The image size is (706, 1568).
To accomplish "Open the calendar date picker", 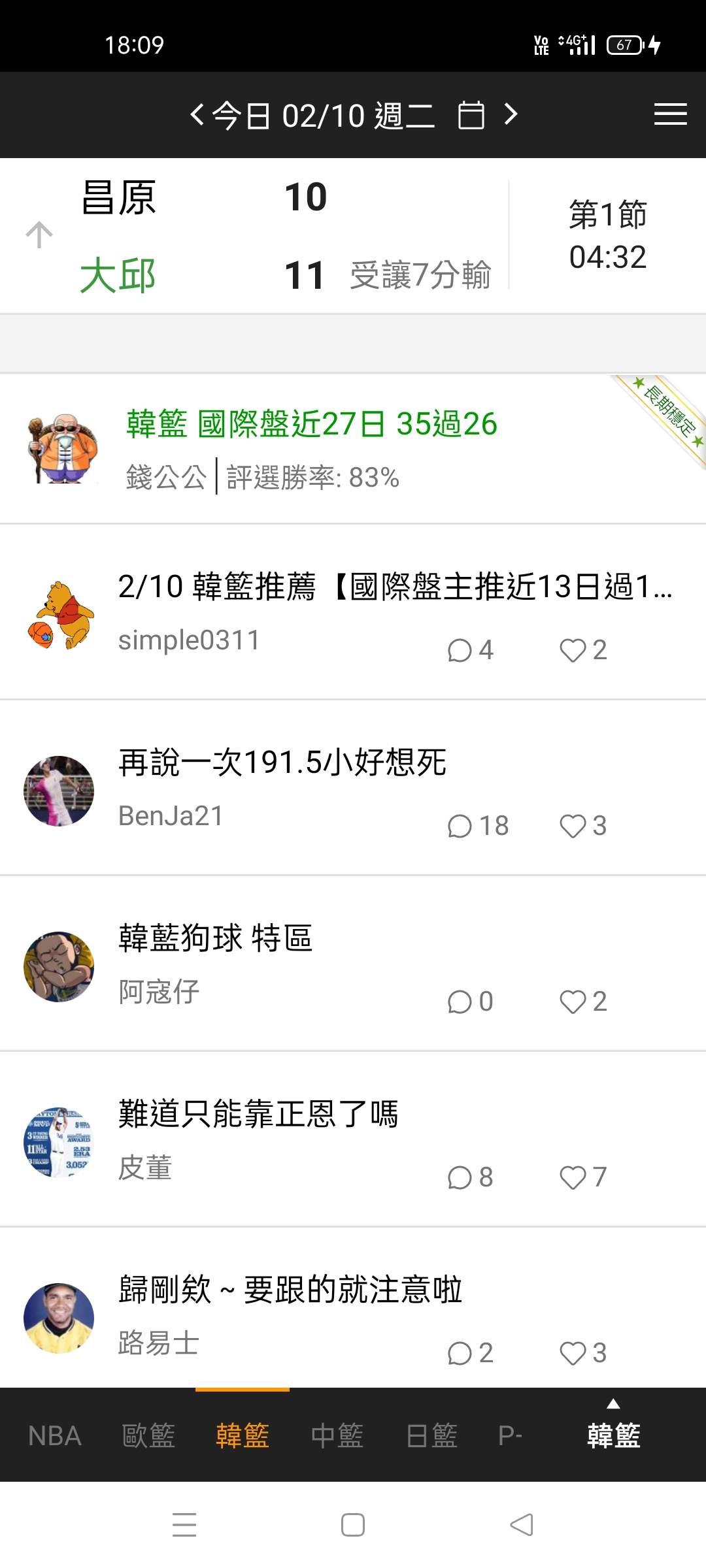I will click(x=471, y=116).
